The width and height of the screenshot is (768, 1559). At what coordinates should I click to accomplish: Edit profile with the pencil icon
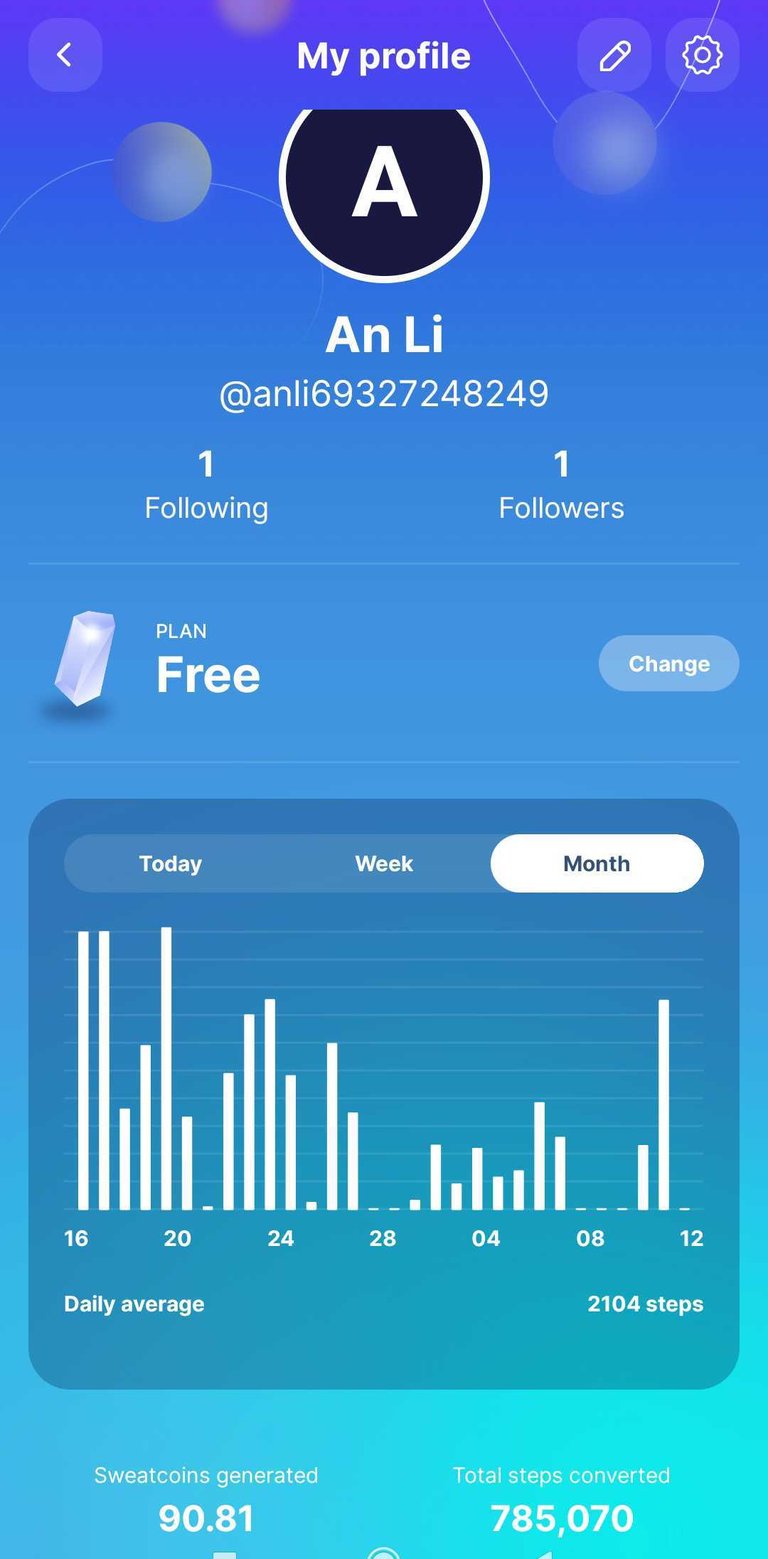[614, 55]
